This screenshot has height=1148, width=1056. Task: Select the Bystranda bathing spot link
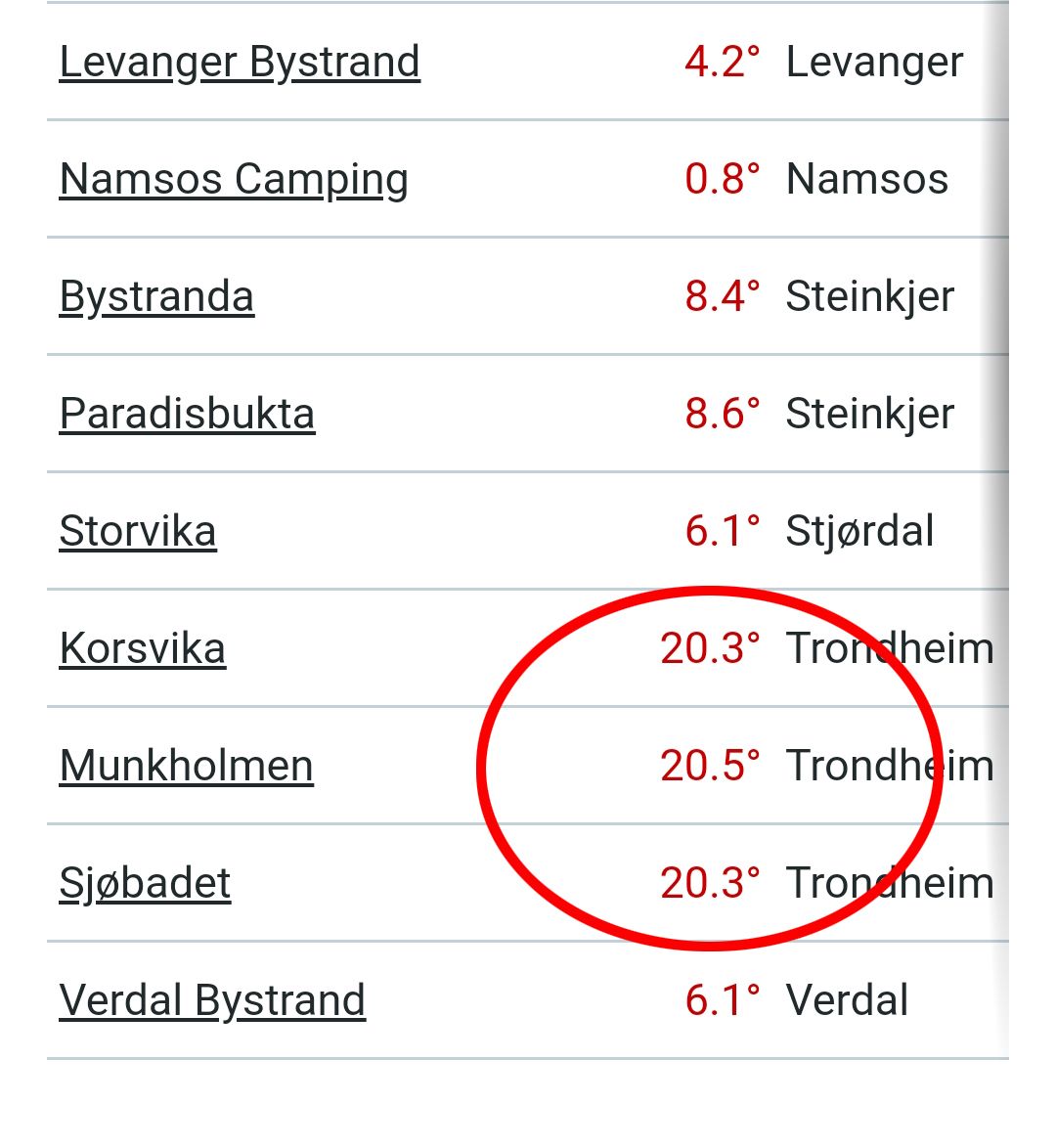[156, 296]
